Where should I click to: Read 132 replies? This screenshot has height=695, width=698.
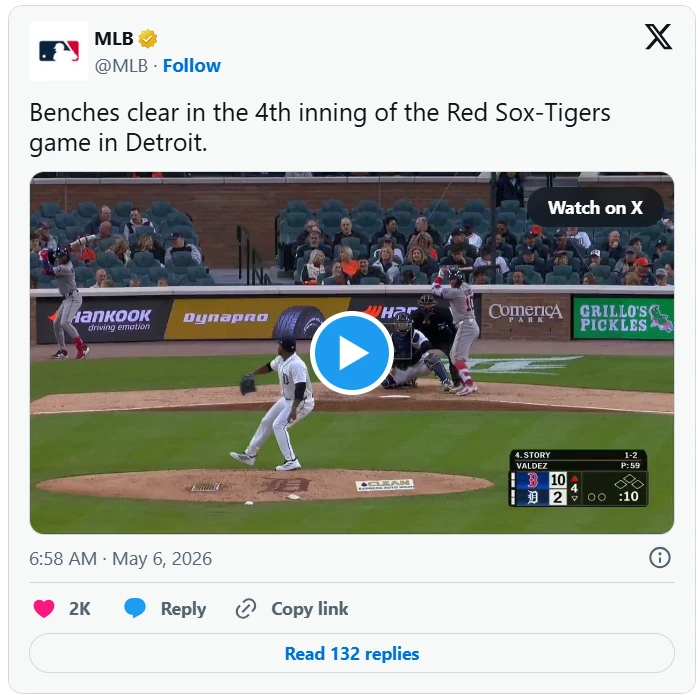click(352, 654)
